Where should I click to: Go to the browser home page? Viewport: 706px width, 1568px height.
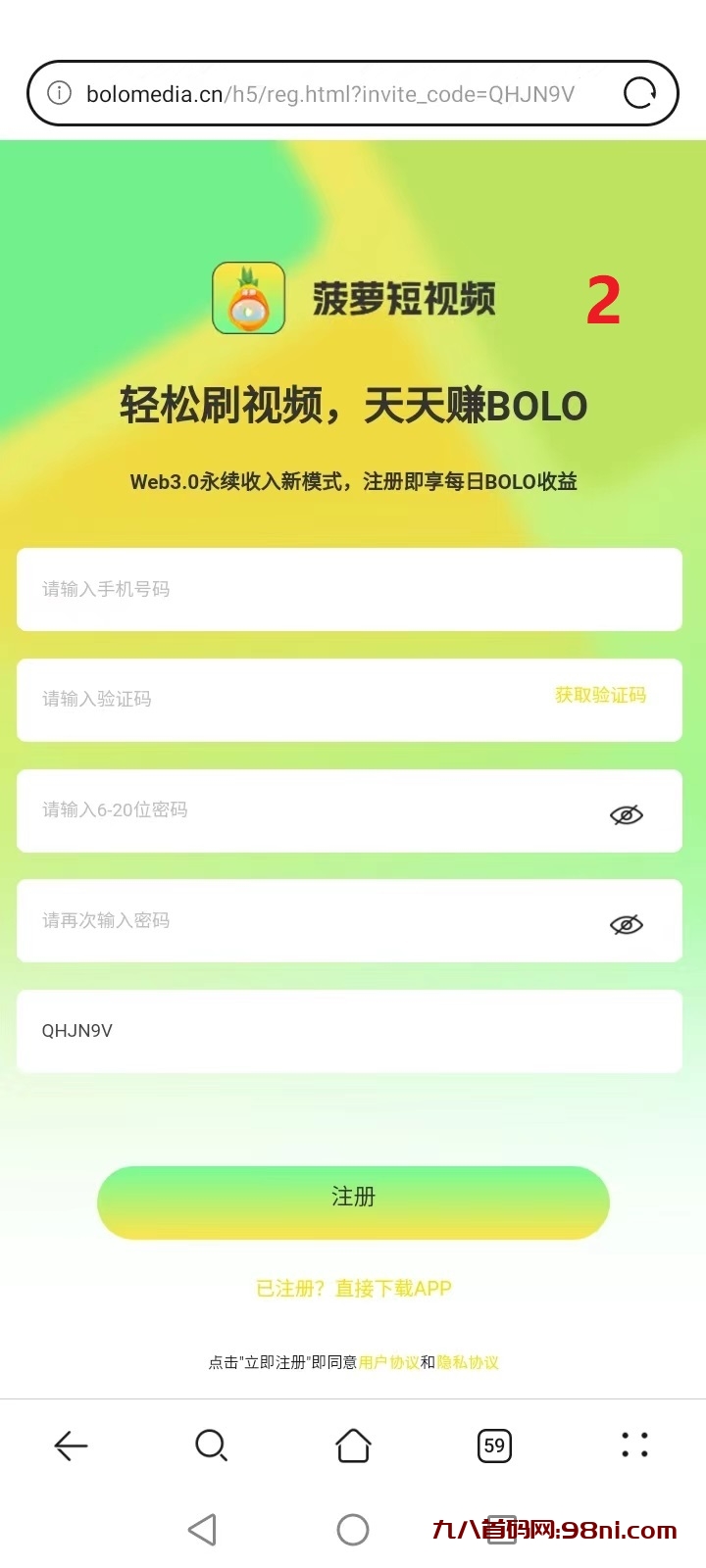pos(353,1445)
